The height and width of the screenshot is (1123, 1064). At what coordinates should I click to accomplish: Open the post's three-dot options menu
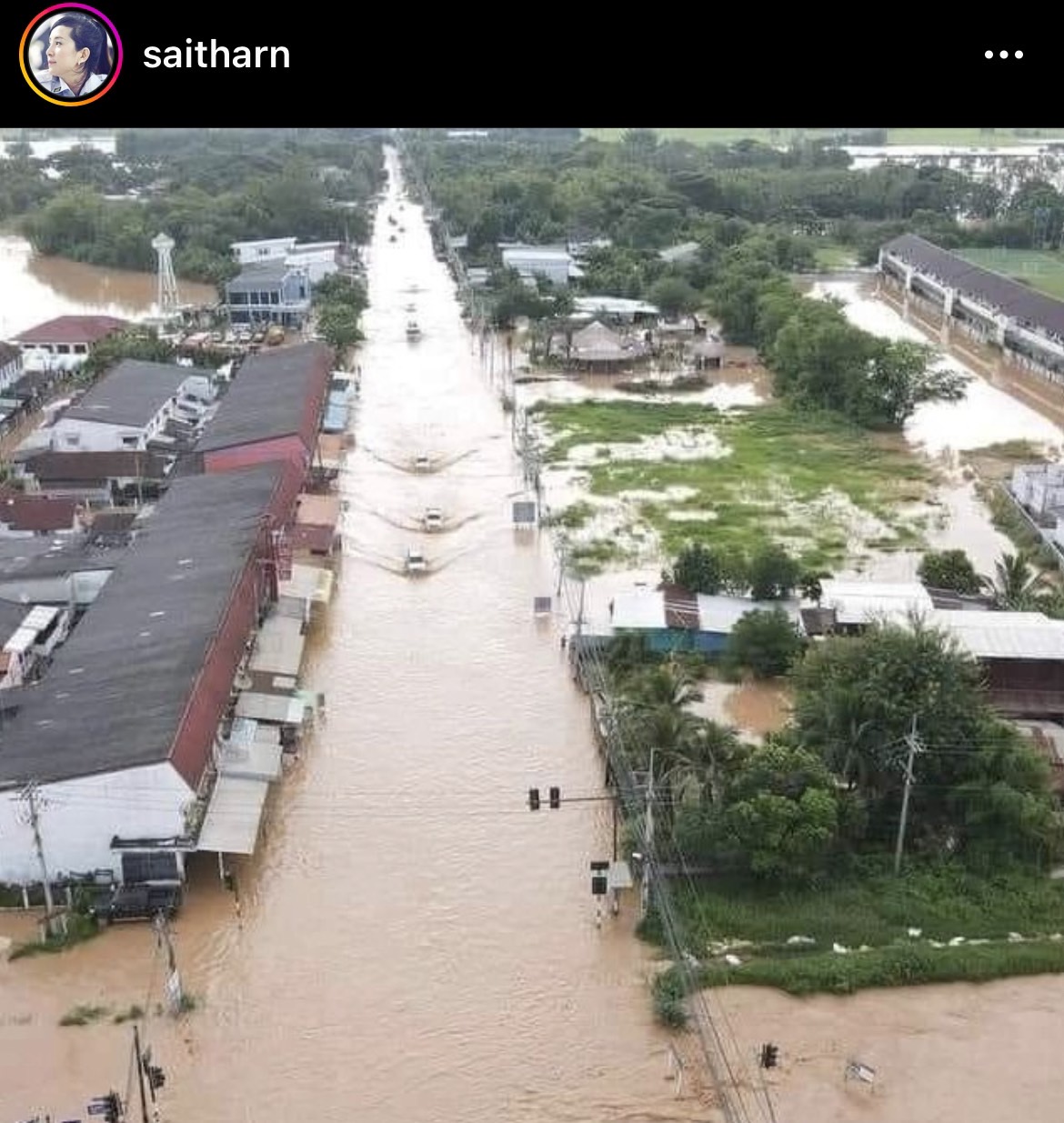(x=1003, y=55)
